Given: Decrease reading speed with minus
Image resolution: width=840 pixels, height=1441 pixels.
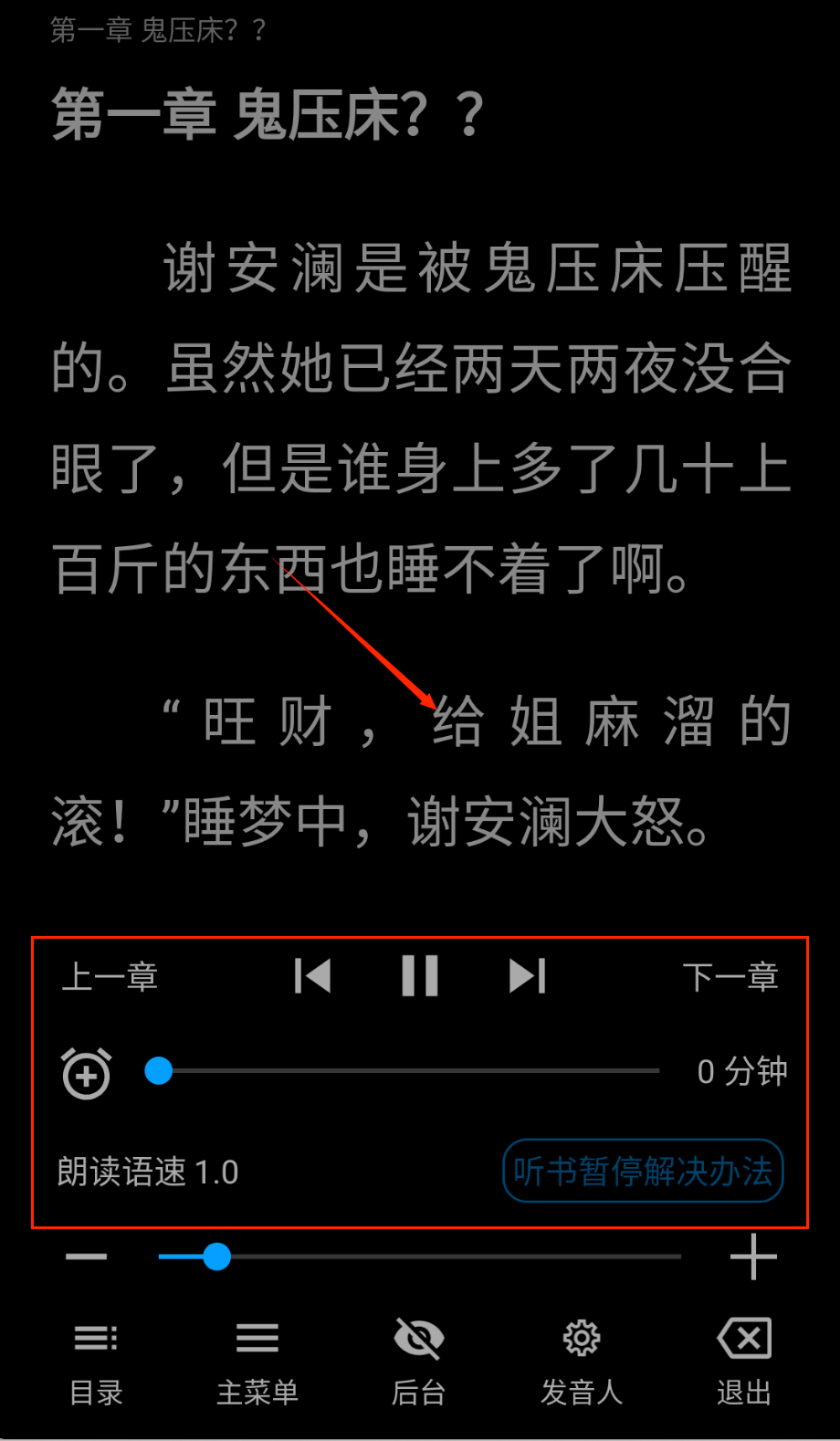Looking at the screenshot, I should click(x=87, y=1257).
